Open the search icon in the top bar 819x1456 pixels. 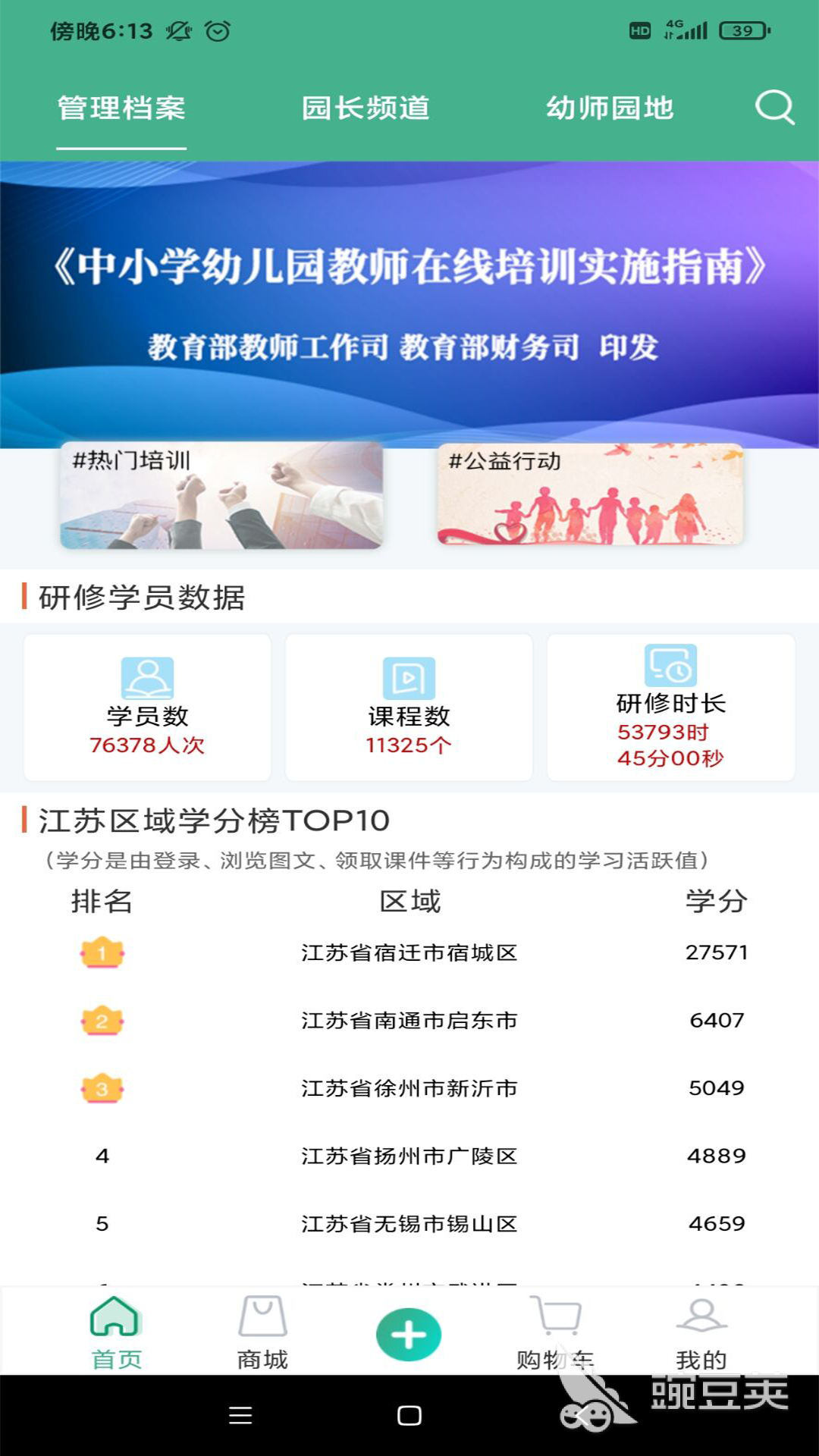point(774,108)
